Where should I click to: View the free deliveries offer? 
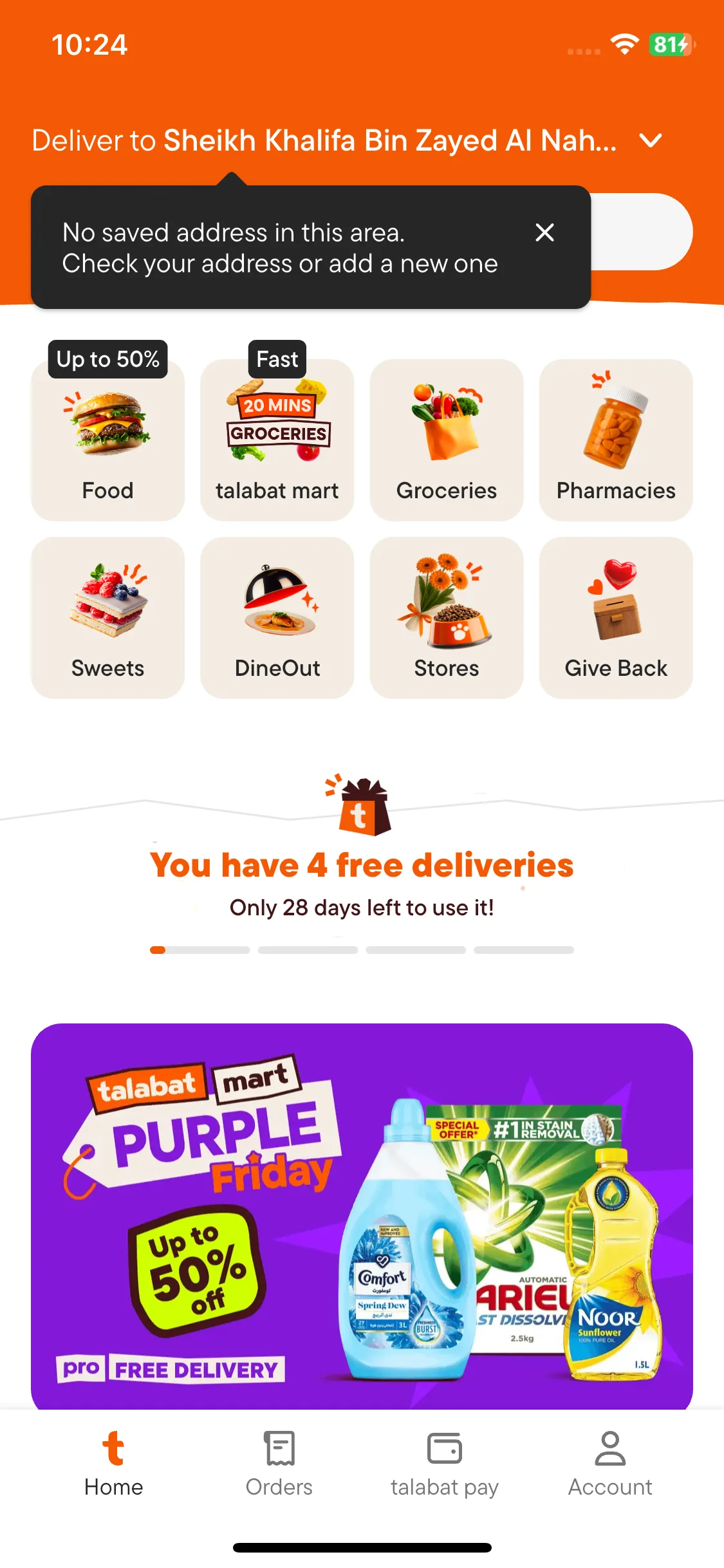pos(362,866)
